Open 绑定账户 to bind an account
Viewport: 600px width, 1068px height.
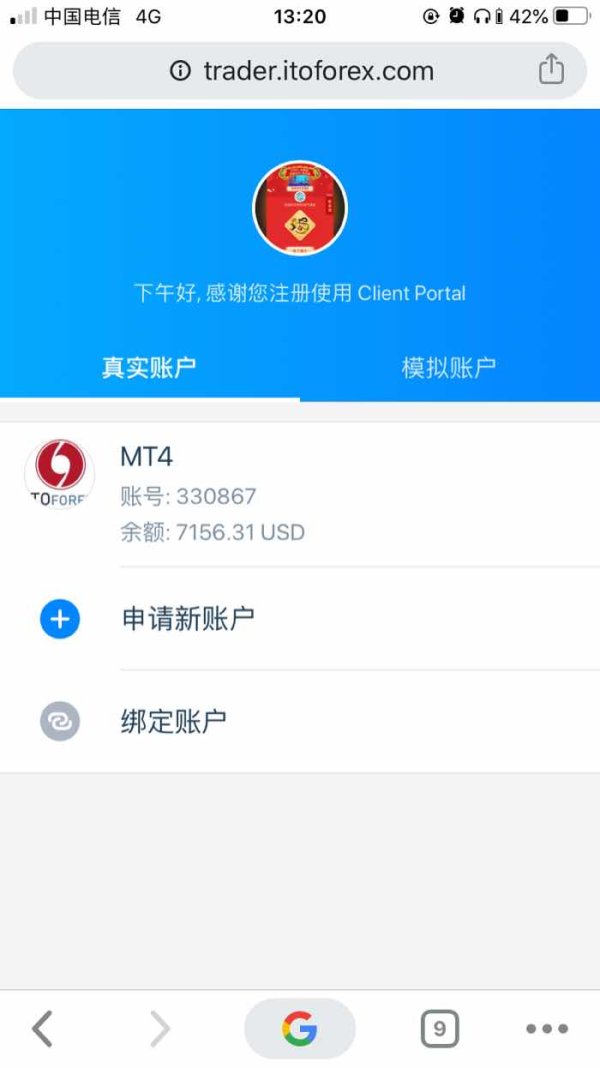[x=300, y=721]
